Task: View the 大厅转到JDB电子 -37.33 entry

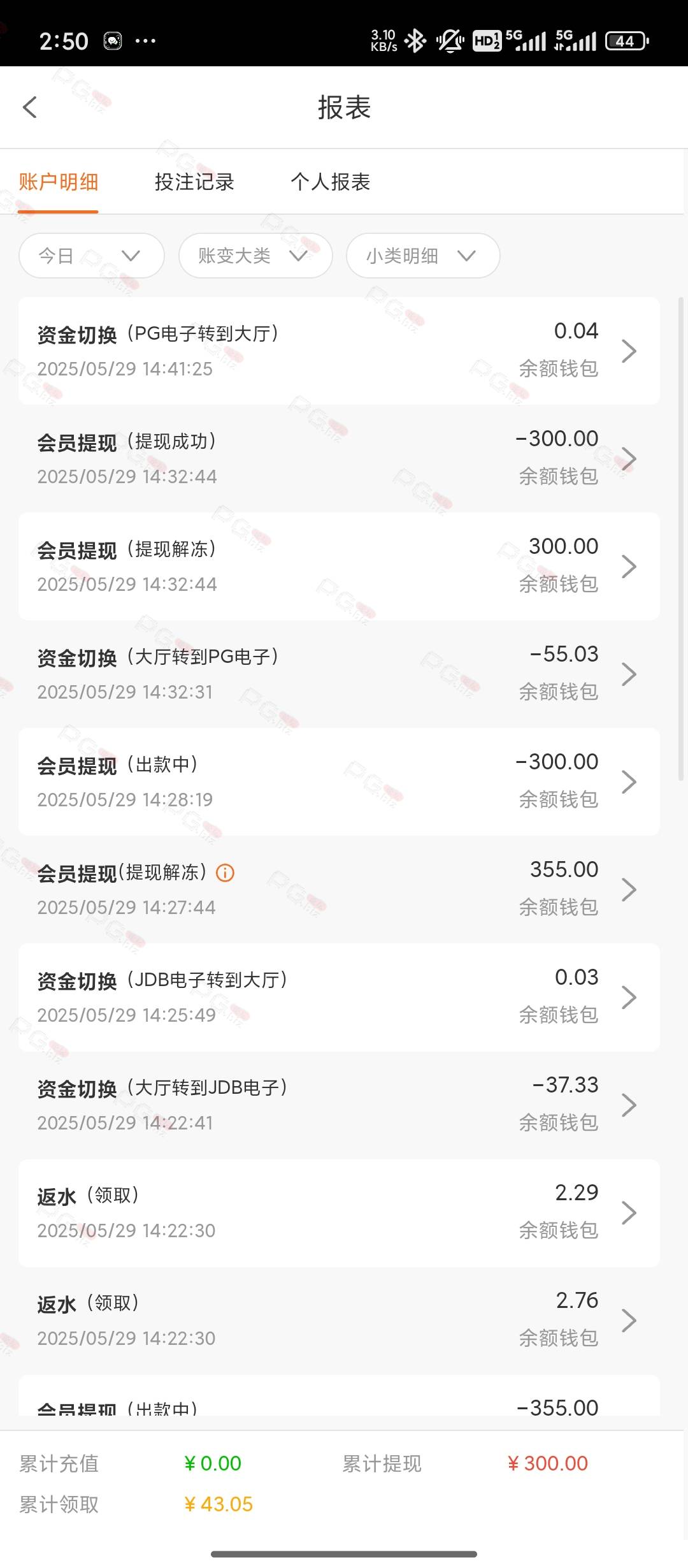Action: pyautogui.click(x=339, y=1105)
